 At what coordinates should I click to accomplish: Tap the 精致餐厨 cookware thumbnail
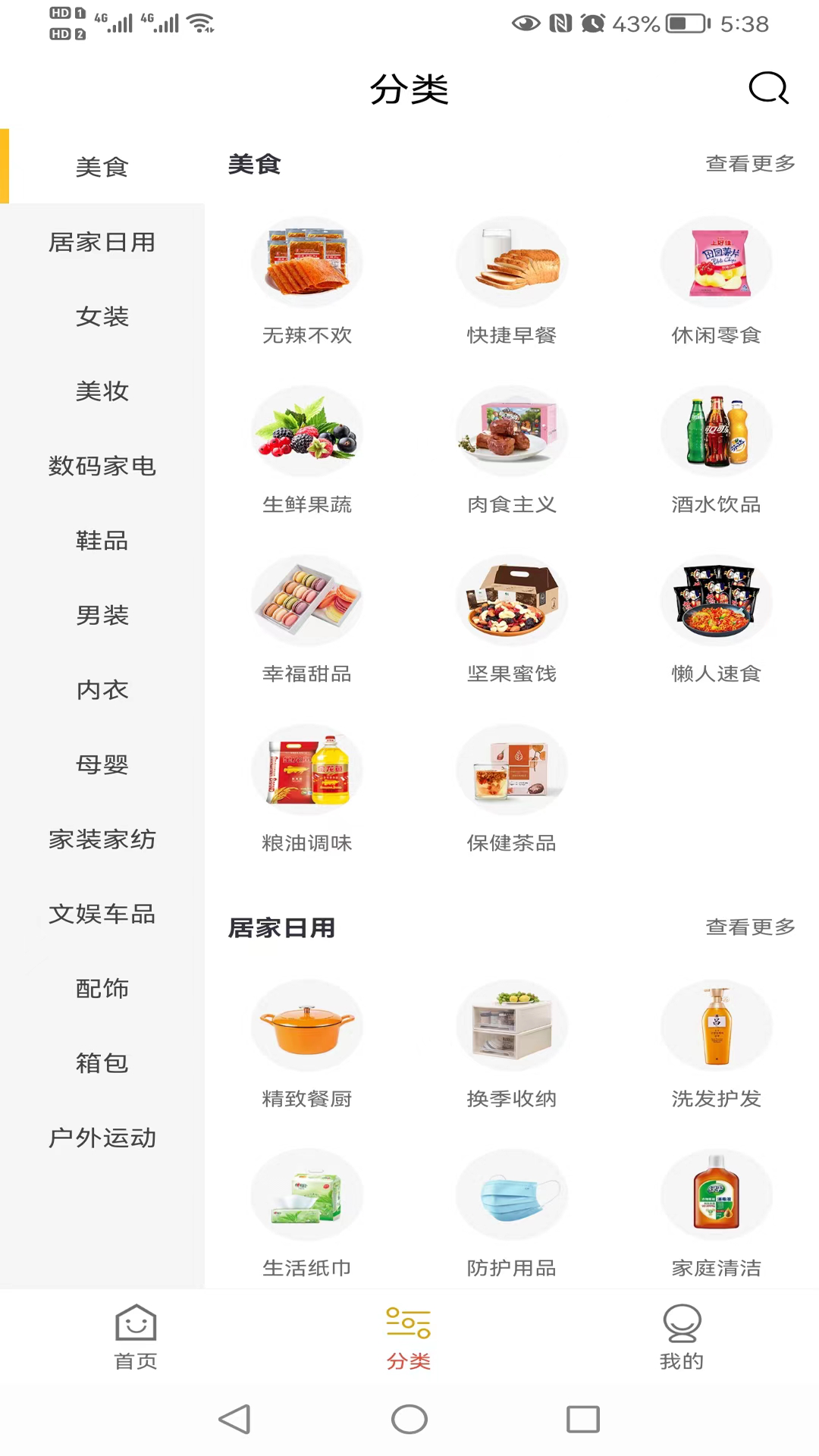click(306, 1025)
